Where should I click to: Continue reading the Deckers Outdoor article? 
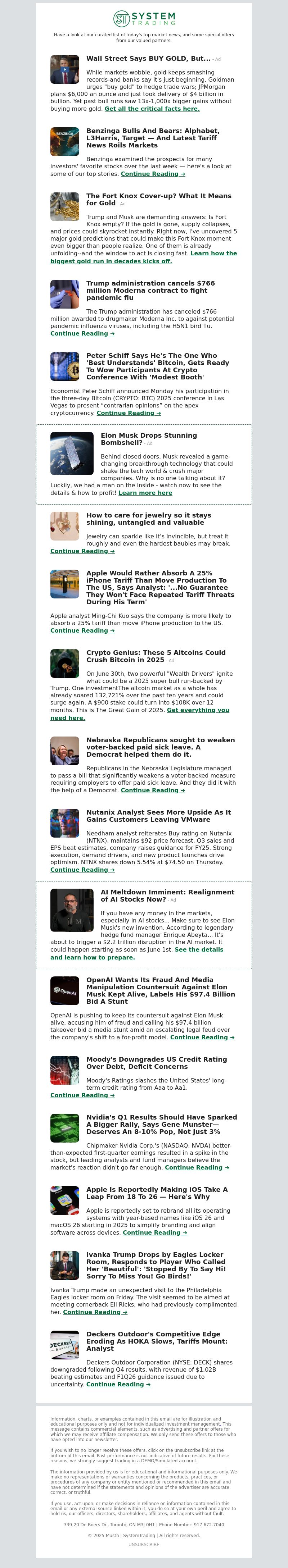point(118,1384)
